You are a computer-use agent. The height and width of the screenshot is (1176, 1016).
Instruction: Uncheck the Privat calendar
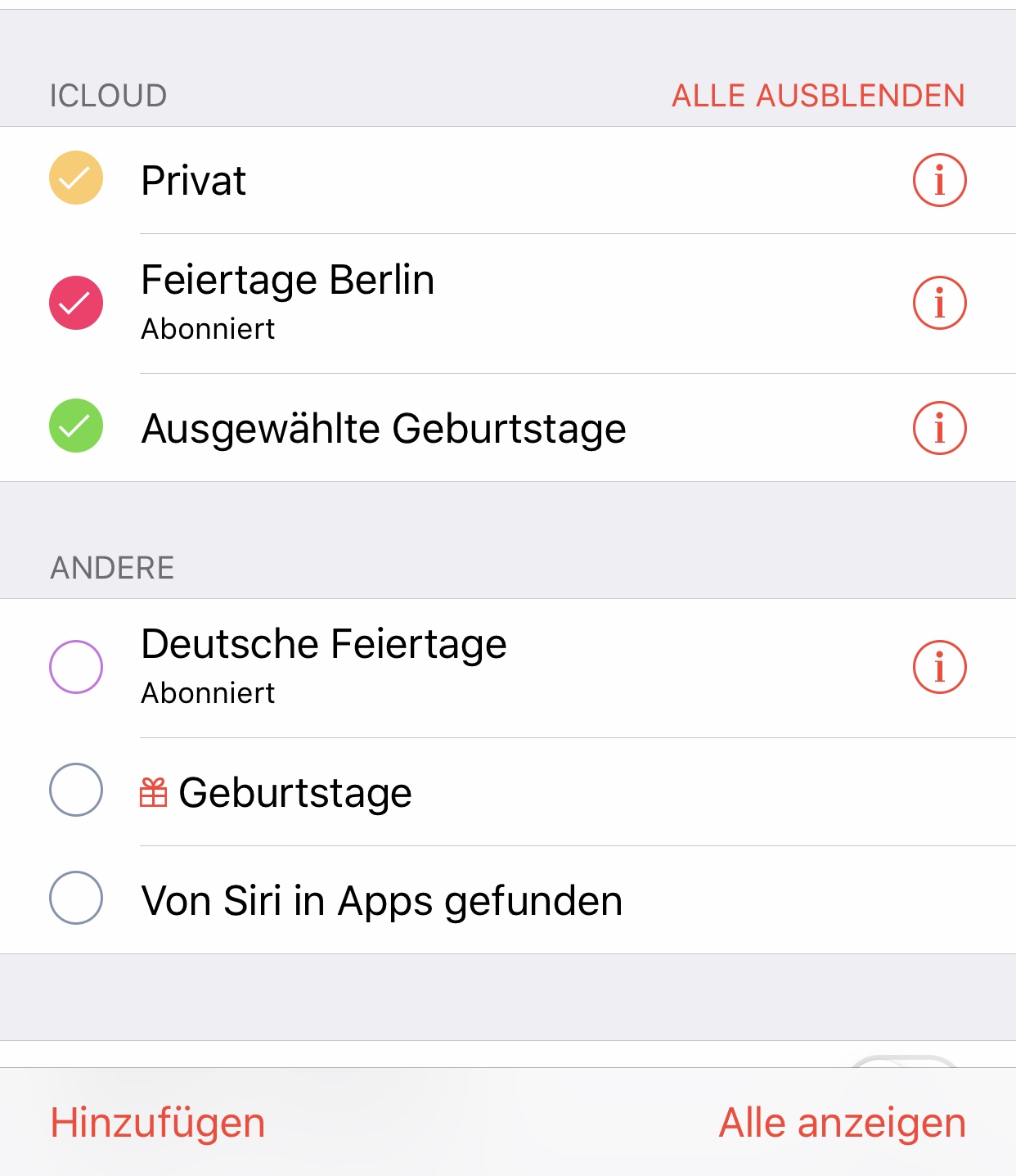76,178
